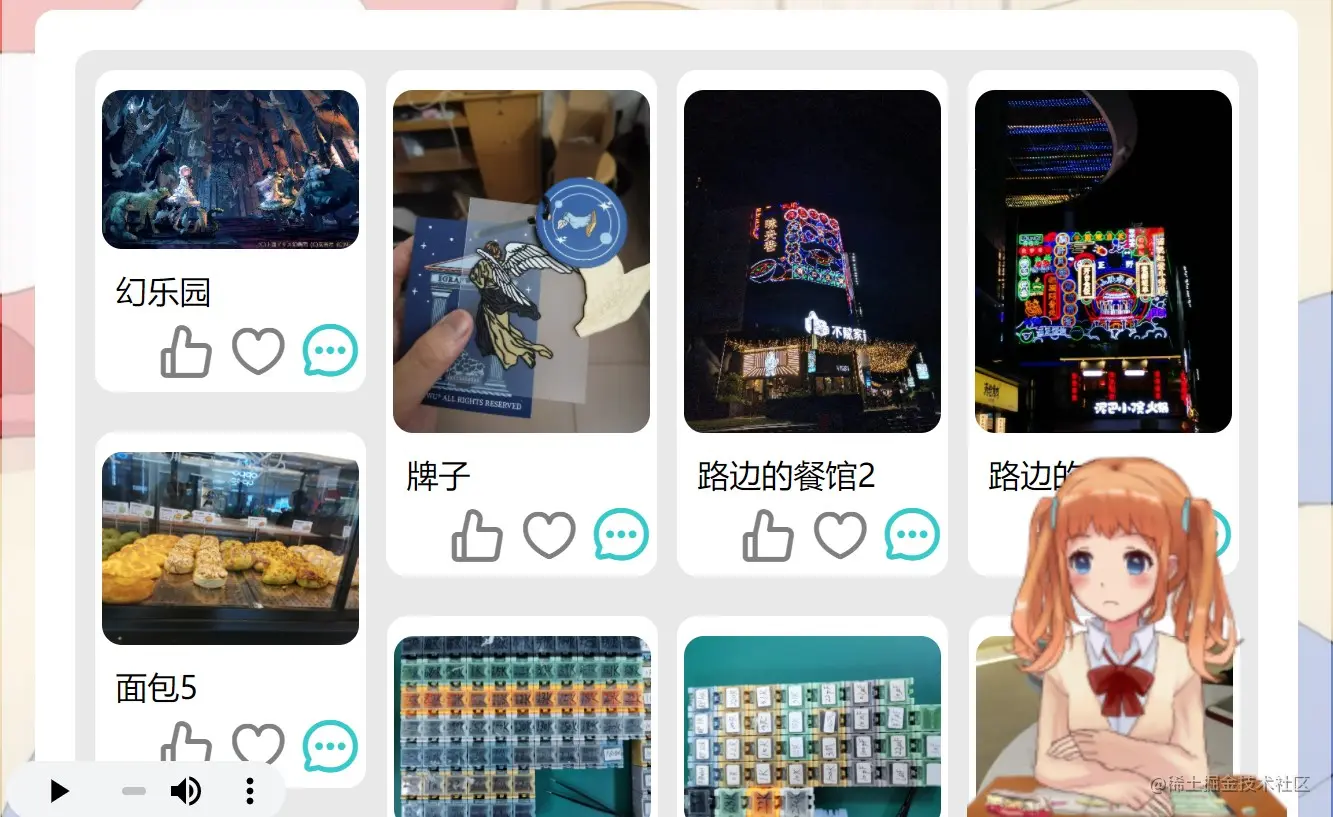Tap the heart icon under 牌子
1333x817 pixels.
click(549, 535)
